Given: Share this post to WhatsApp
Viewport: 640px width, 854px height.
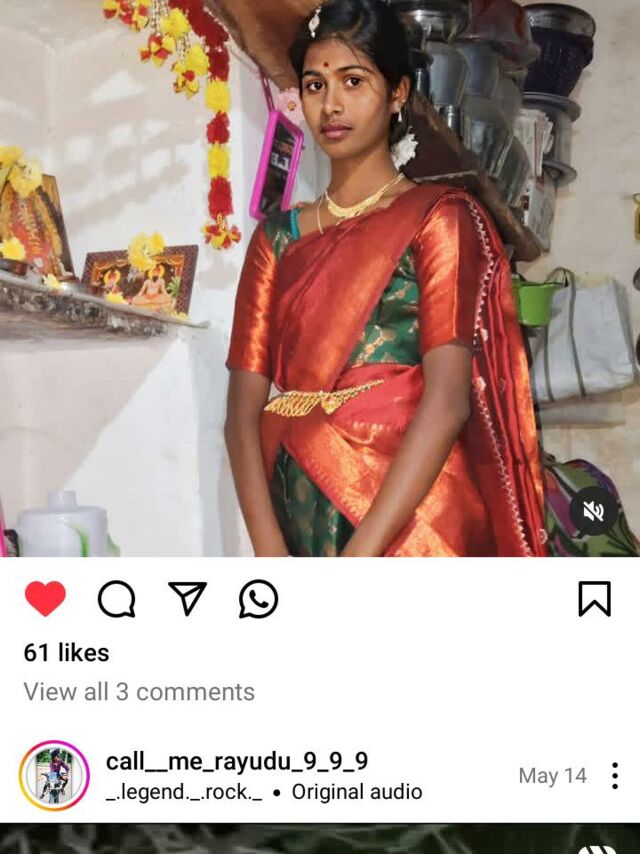Looking at the screenshot, I should pos(258,599).
